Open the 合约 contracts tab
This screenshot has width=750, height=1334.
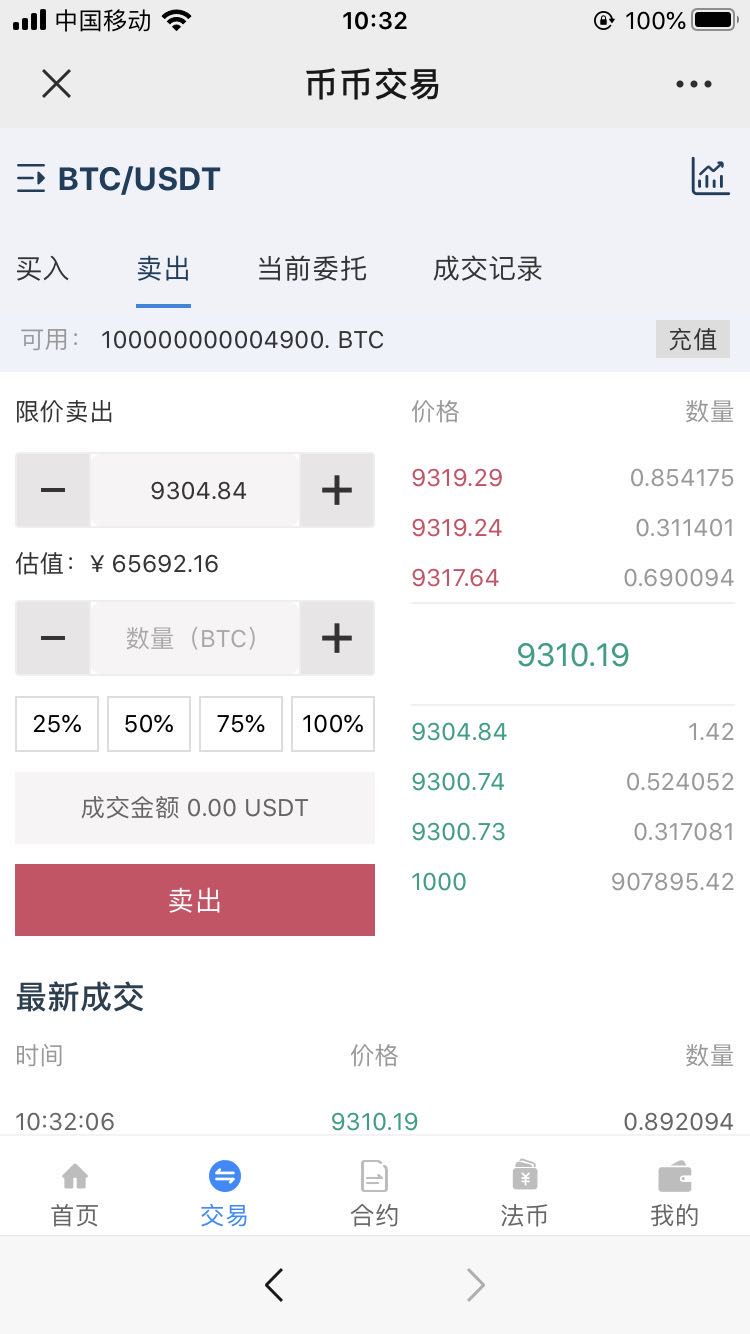(374, 1194)
